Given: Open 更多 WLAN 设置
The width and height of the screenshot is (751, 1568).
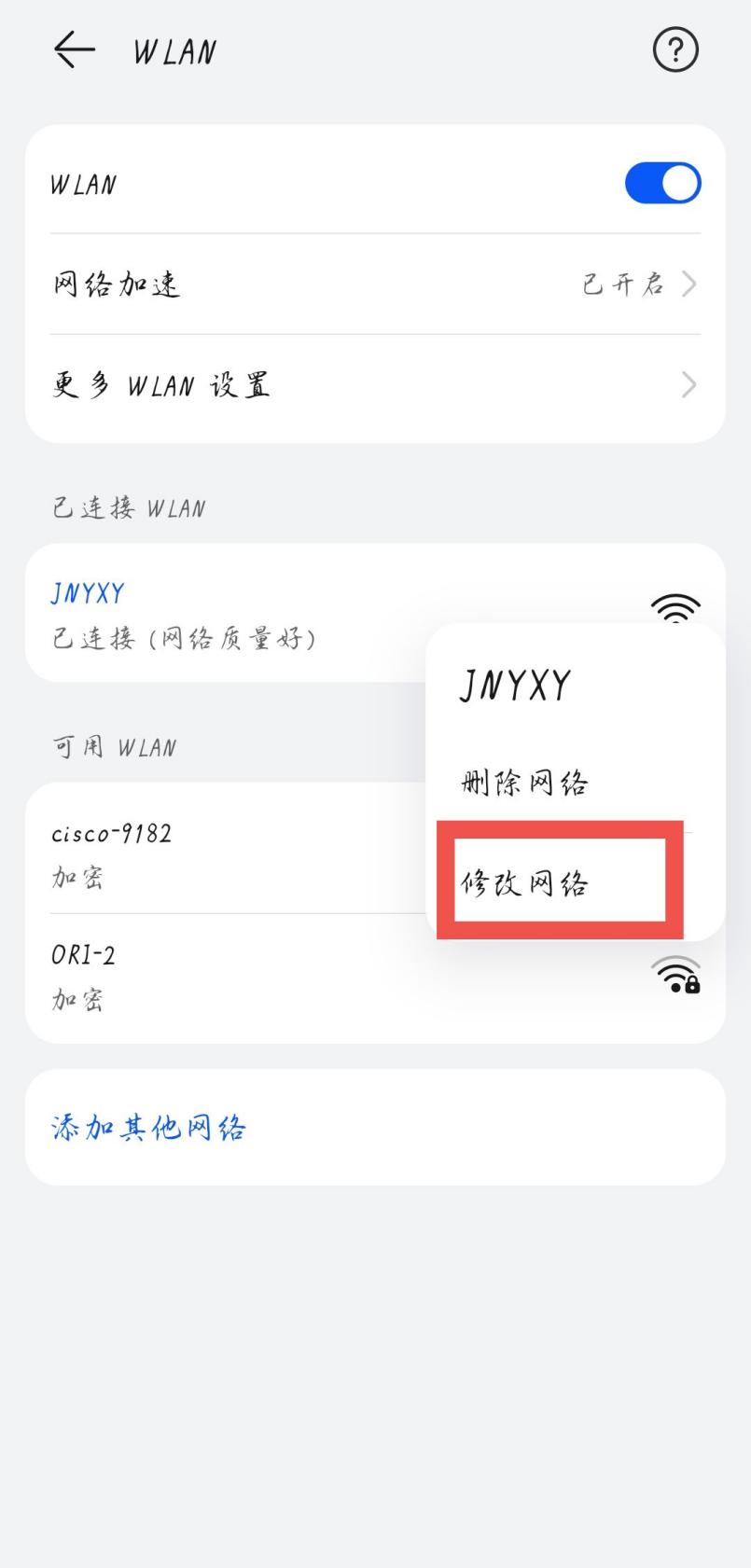Looking at the screenshot, I should (x=373, y=384).
